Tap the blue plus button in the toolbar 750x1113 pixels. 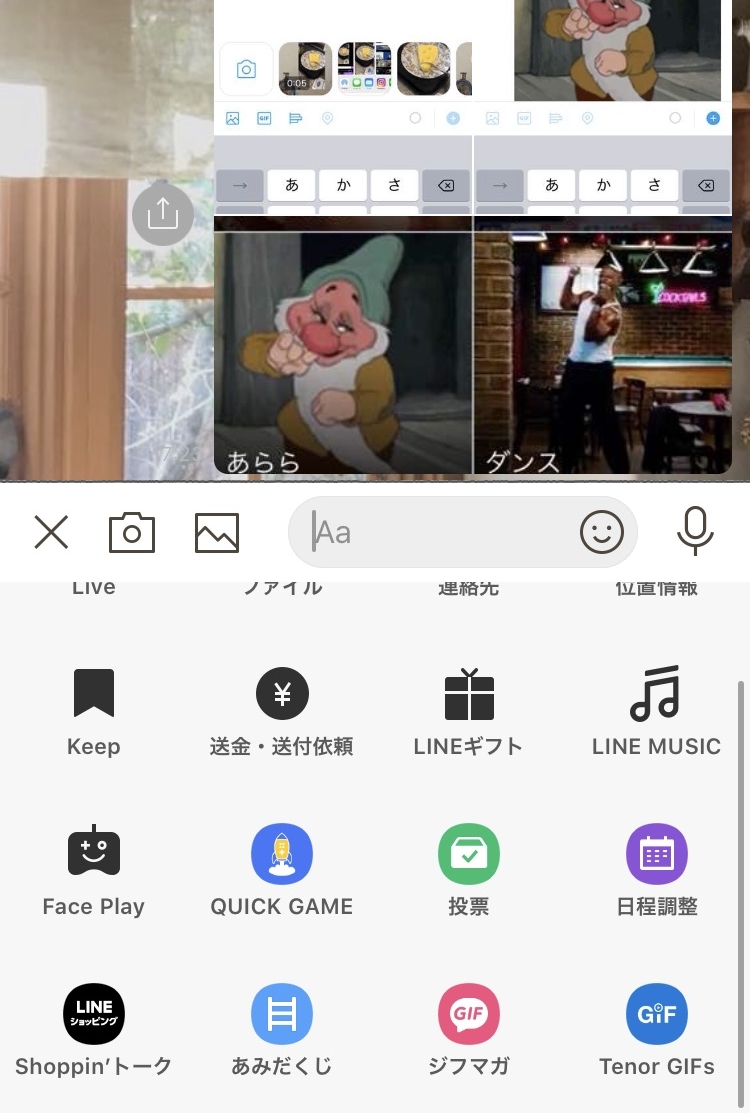click(x=713, y=117)
